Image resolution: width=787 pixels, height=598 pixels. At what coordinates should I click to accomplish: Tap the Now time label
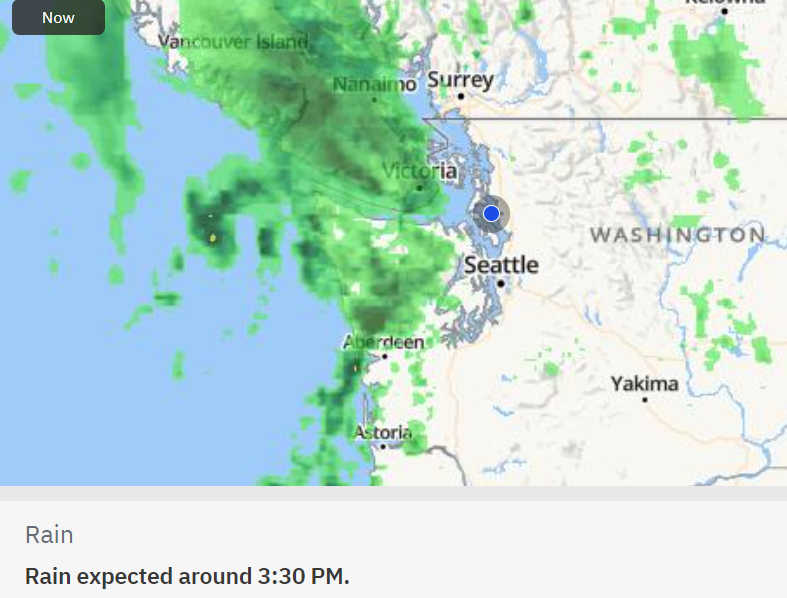click(x=58, y=17)
